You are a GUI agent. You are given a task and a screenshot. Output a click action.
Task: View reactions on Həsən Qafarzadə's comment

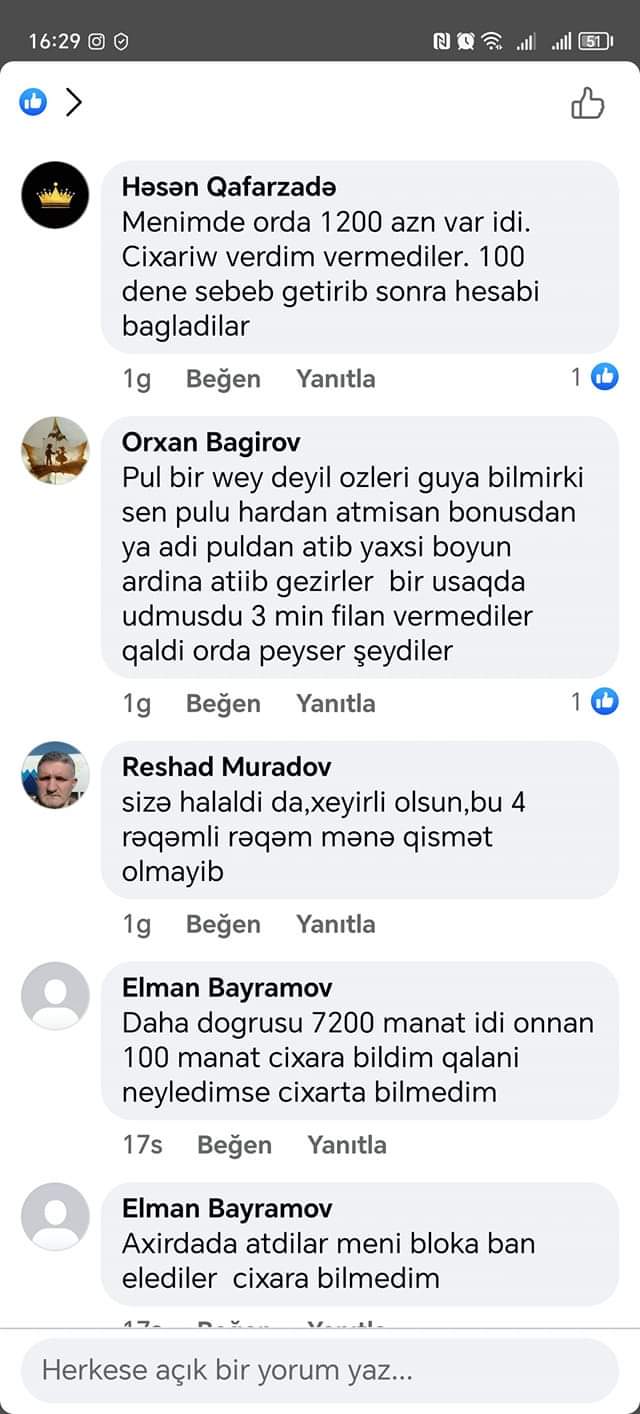click(x=595, y=377)
